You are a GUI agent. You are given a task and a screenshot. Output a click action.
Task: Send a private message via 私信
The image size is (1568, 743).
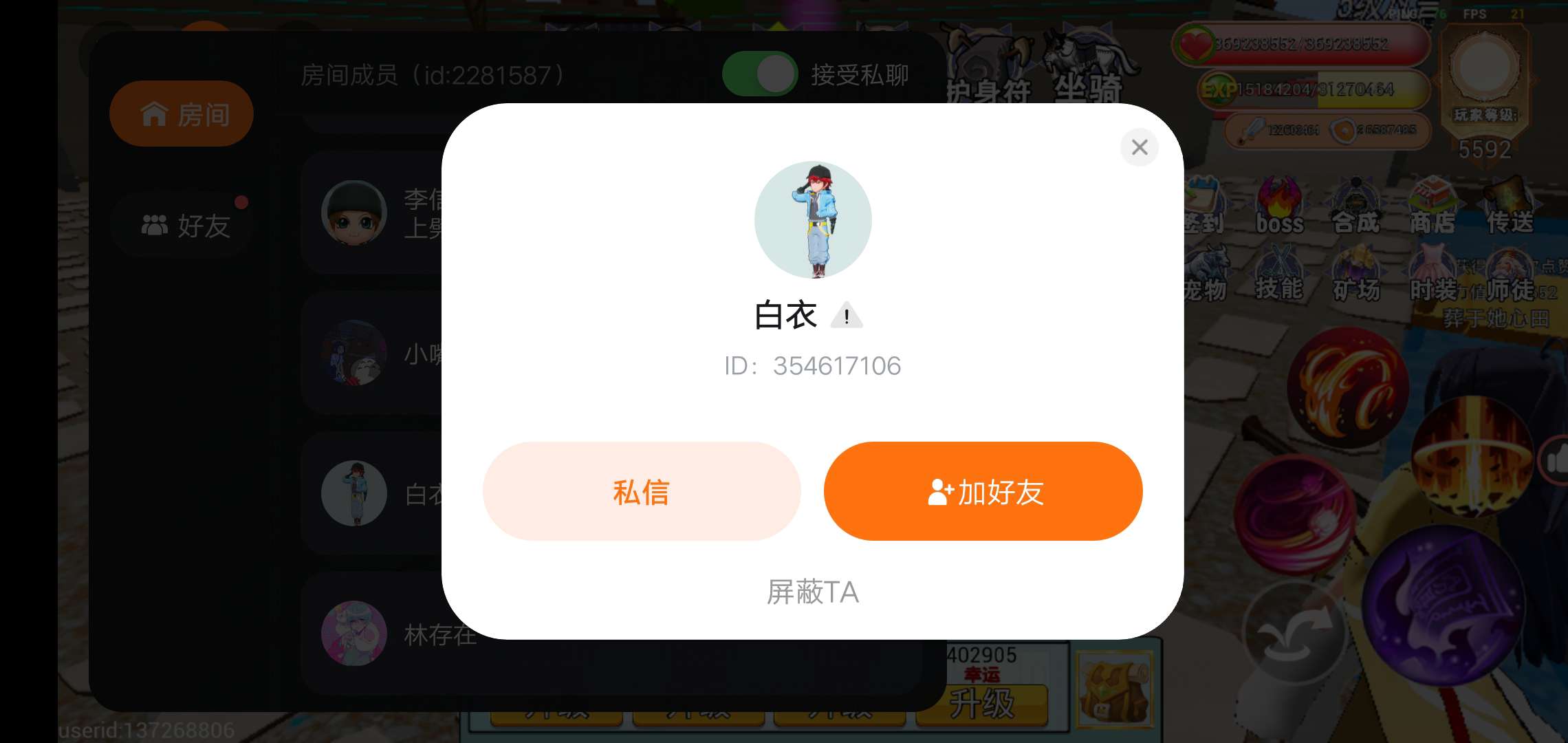[641, 491]
